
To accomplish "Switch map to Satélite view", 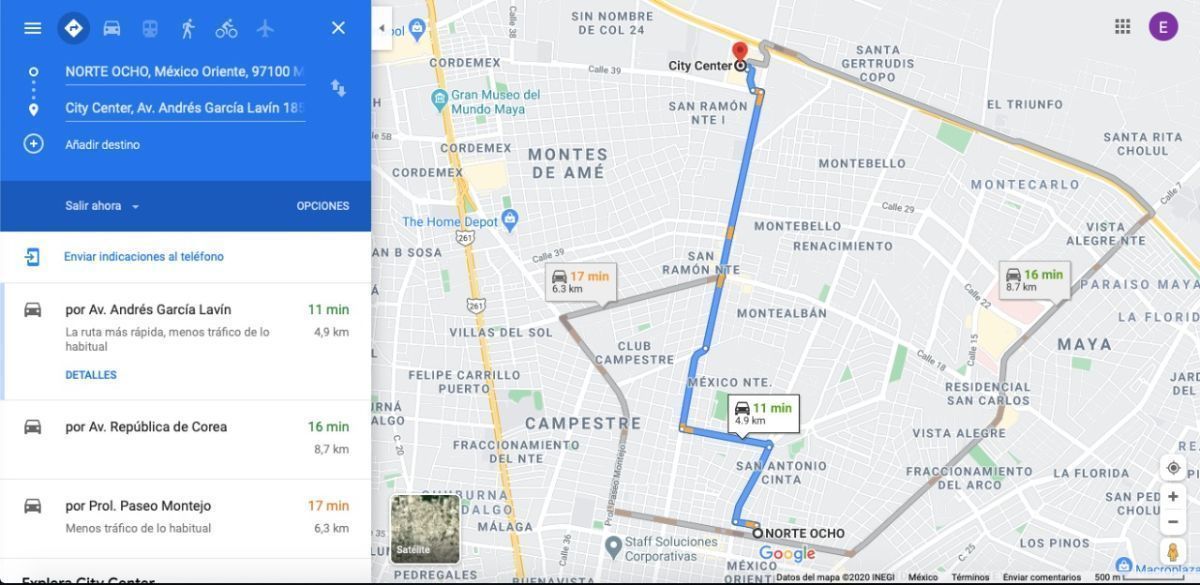I will coord(425,529).
